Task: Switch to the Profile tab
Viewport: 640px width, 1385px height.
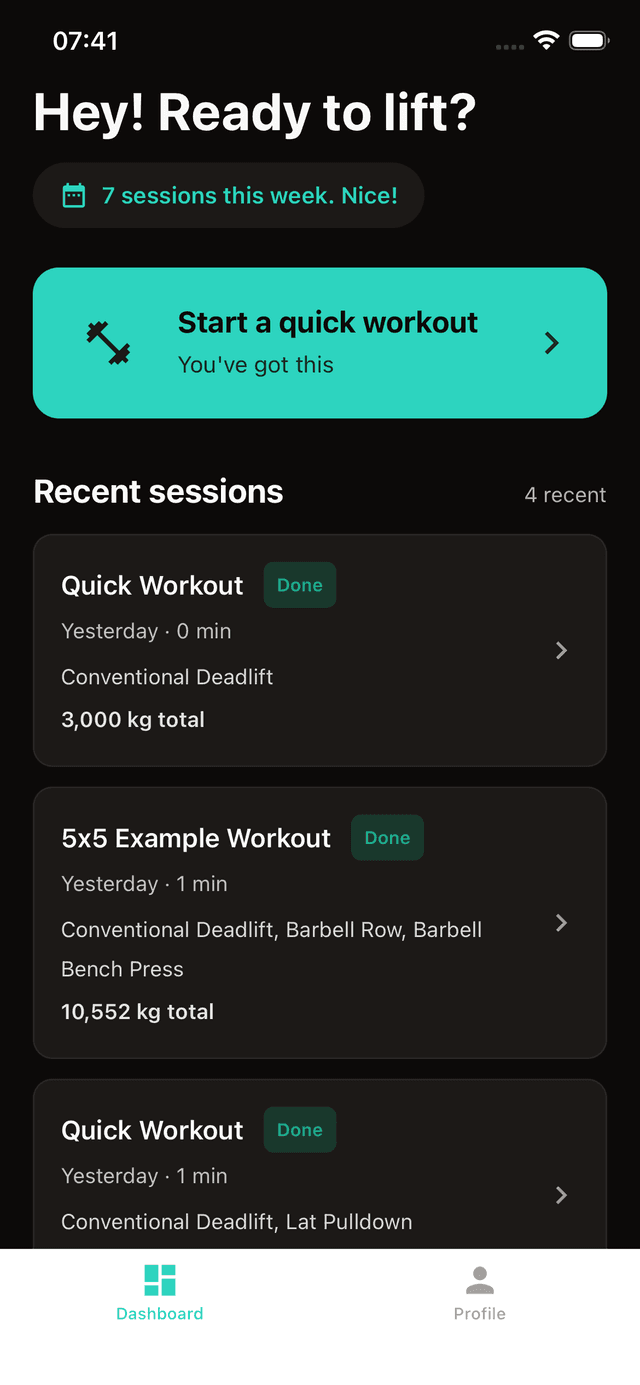Action: pos(480,1292)
